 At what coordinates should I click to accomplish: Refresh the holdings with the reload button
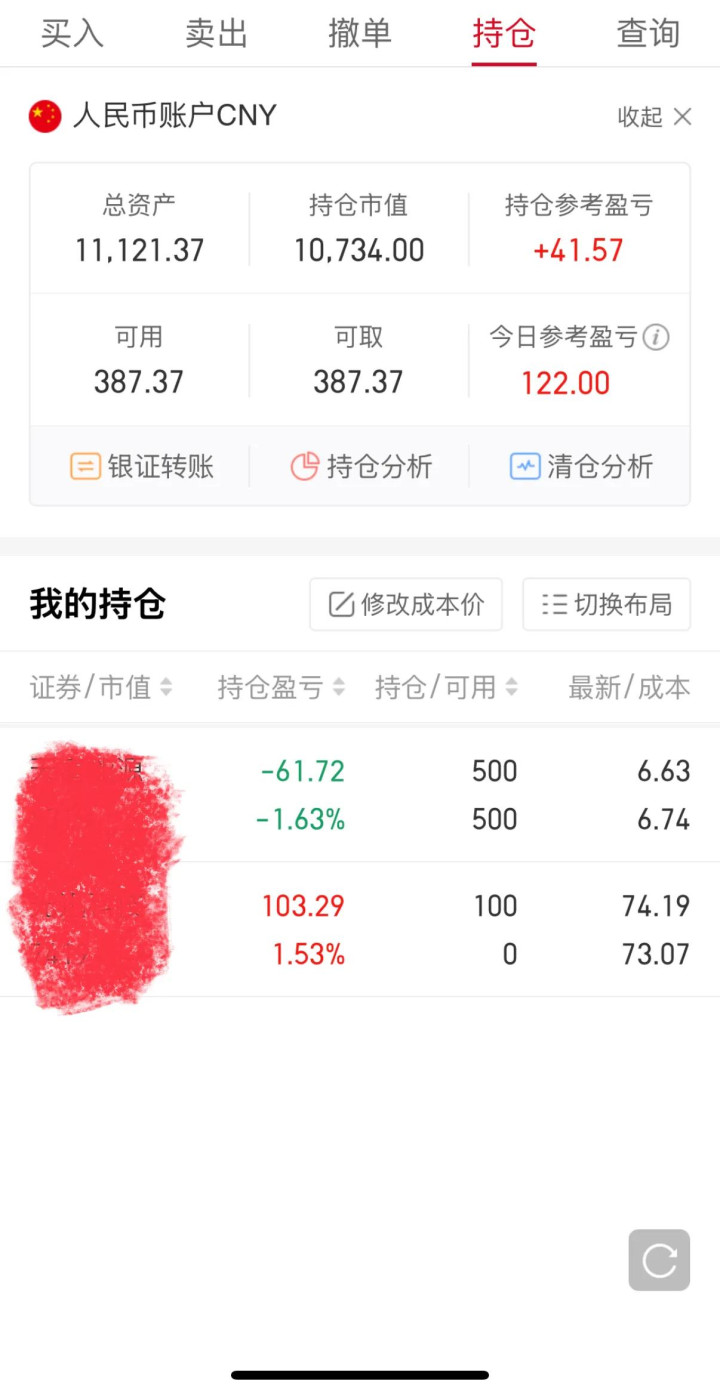(659, 1260)
